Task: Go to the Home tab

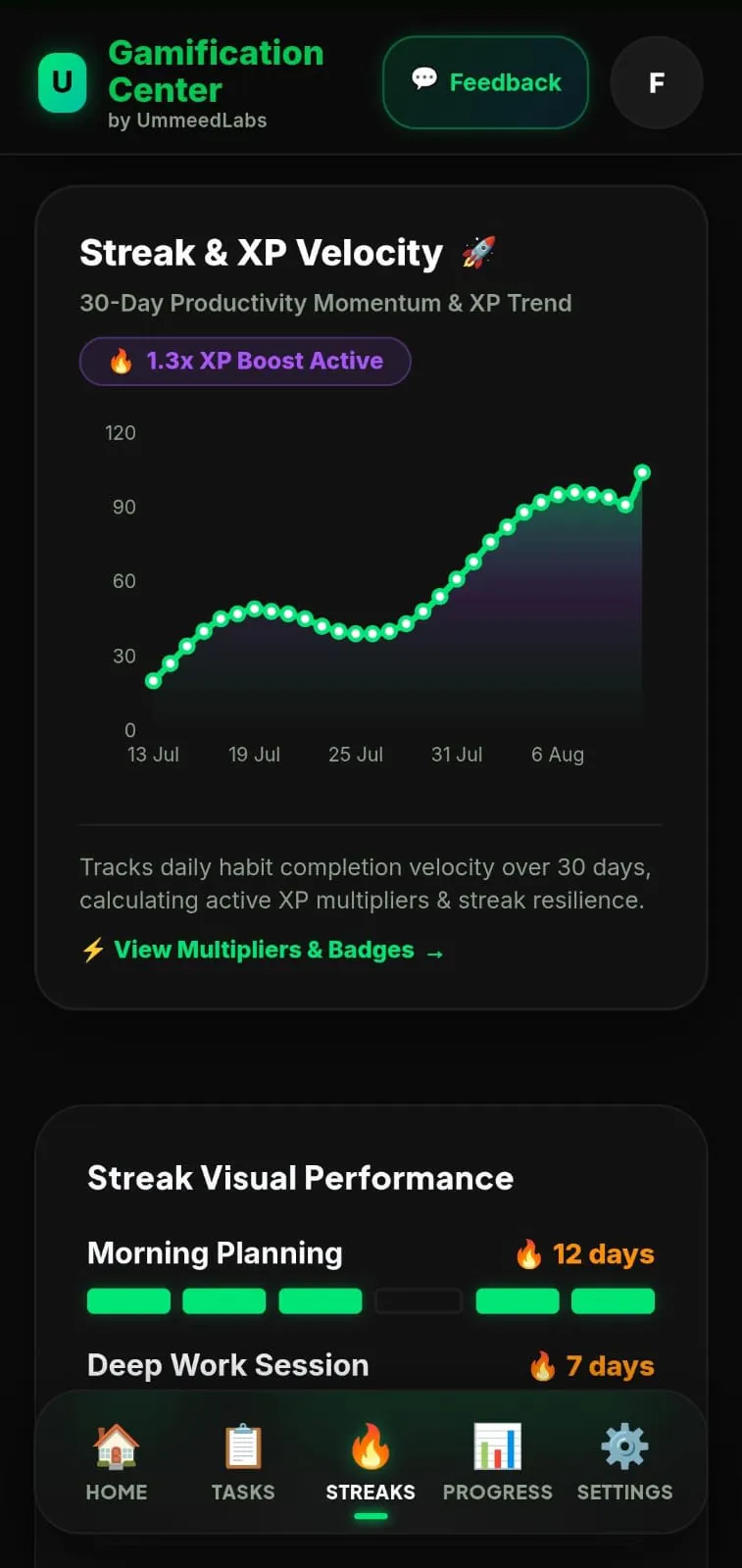Action: (x=117, y=1462)
